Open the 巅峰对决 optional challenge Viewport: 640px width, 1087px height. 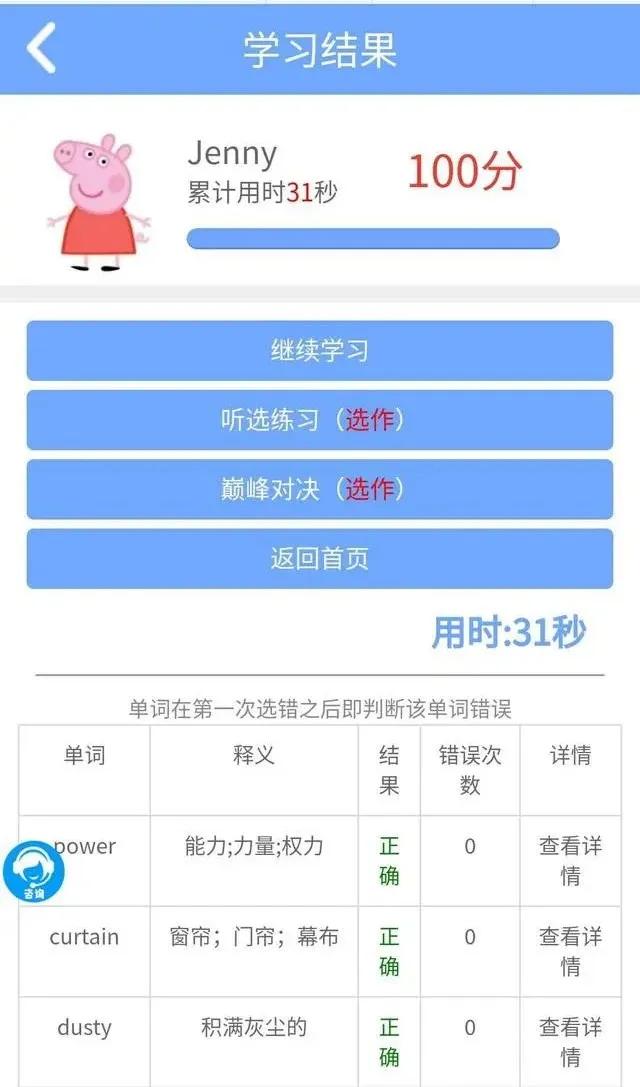[319, 489]
